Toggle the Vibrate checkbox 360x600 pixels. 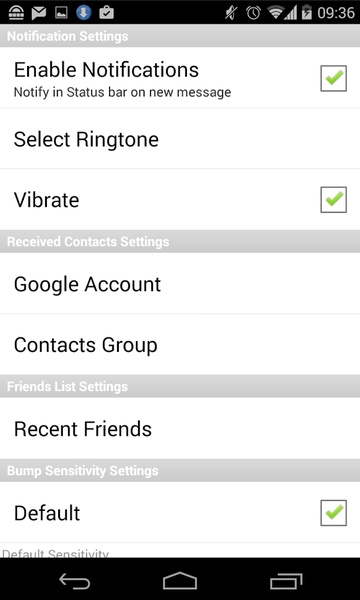pyautogui.click(x=334, y=200)
